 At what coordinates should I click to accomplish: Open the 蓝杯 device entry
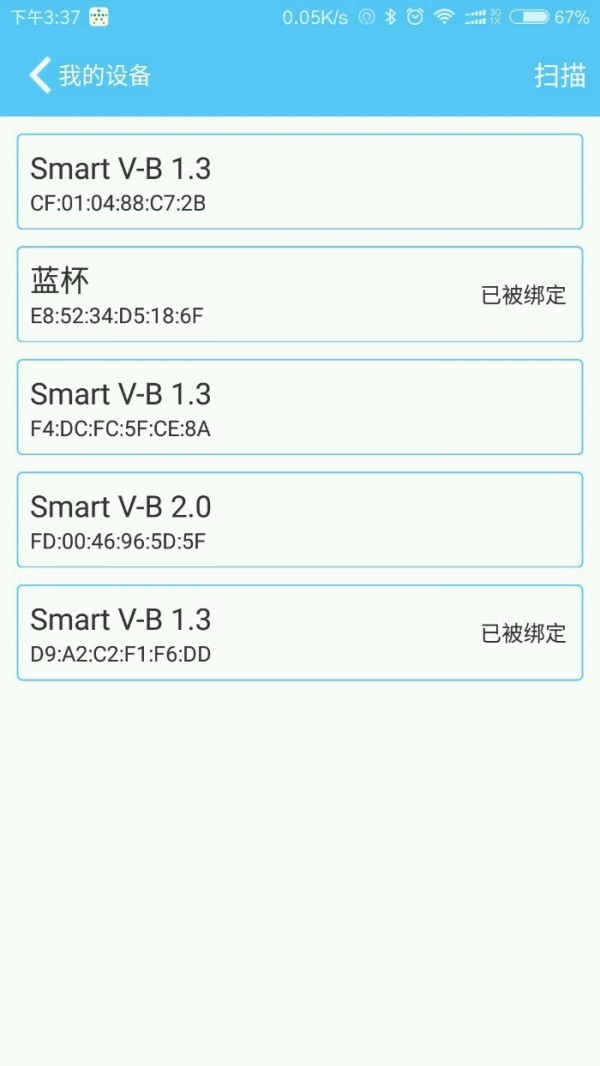point(299,295)
